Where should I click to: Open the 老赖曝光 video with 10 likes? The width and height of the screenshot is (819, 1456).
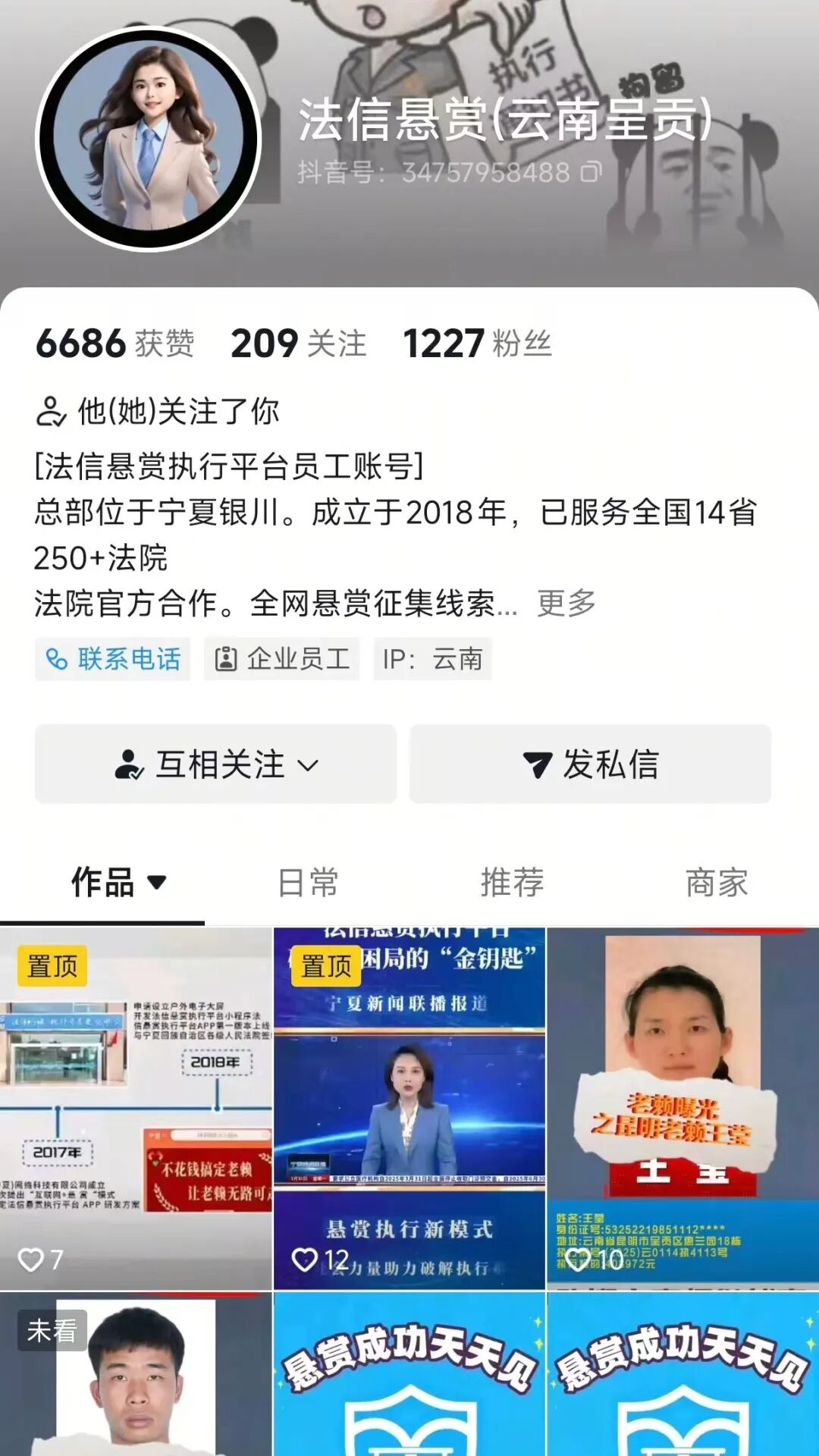[682, 1107]
